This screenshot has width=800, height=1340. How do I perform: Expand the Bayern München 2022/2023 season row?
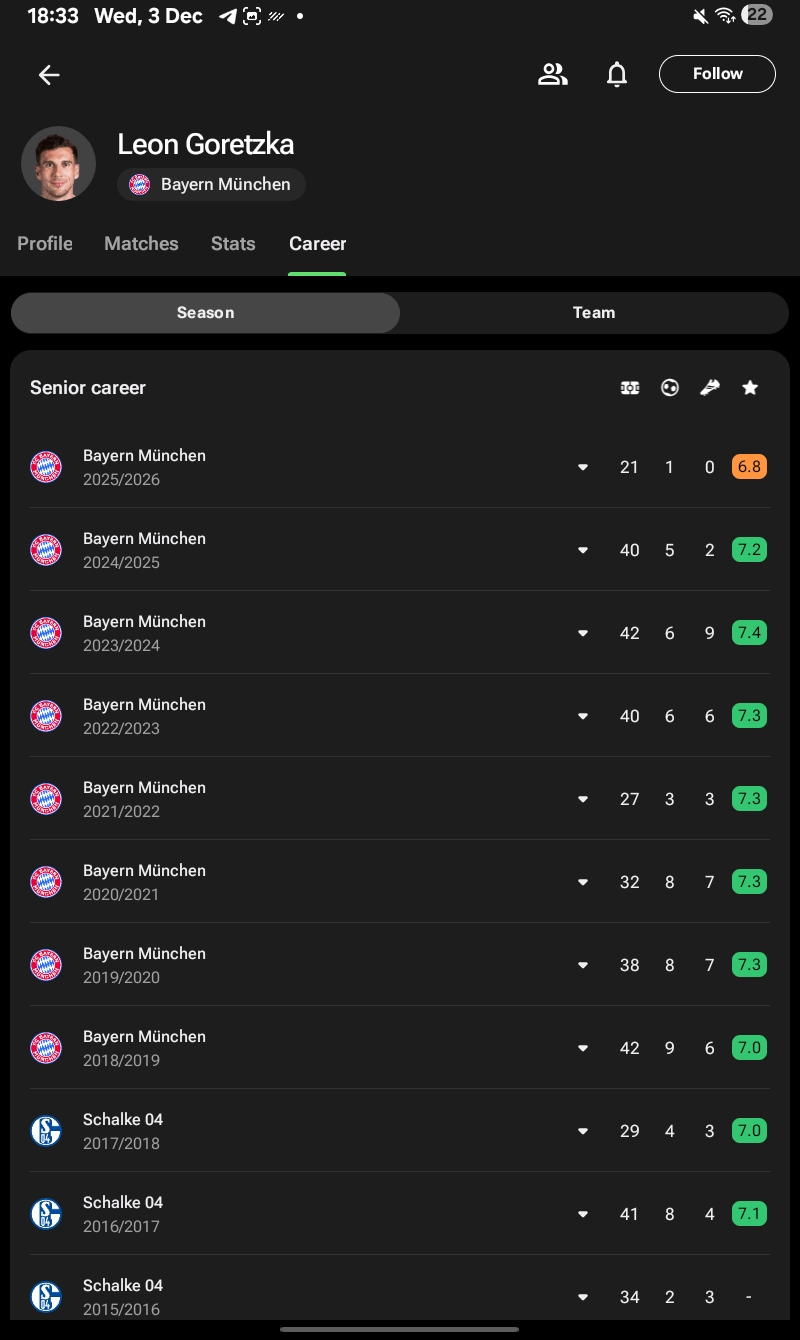pos(583,716)
